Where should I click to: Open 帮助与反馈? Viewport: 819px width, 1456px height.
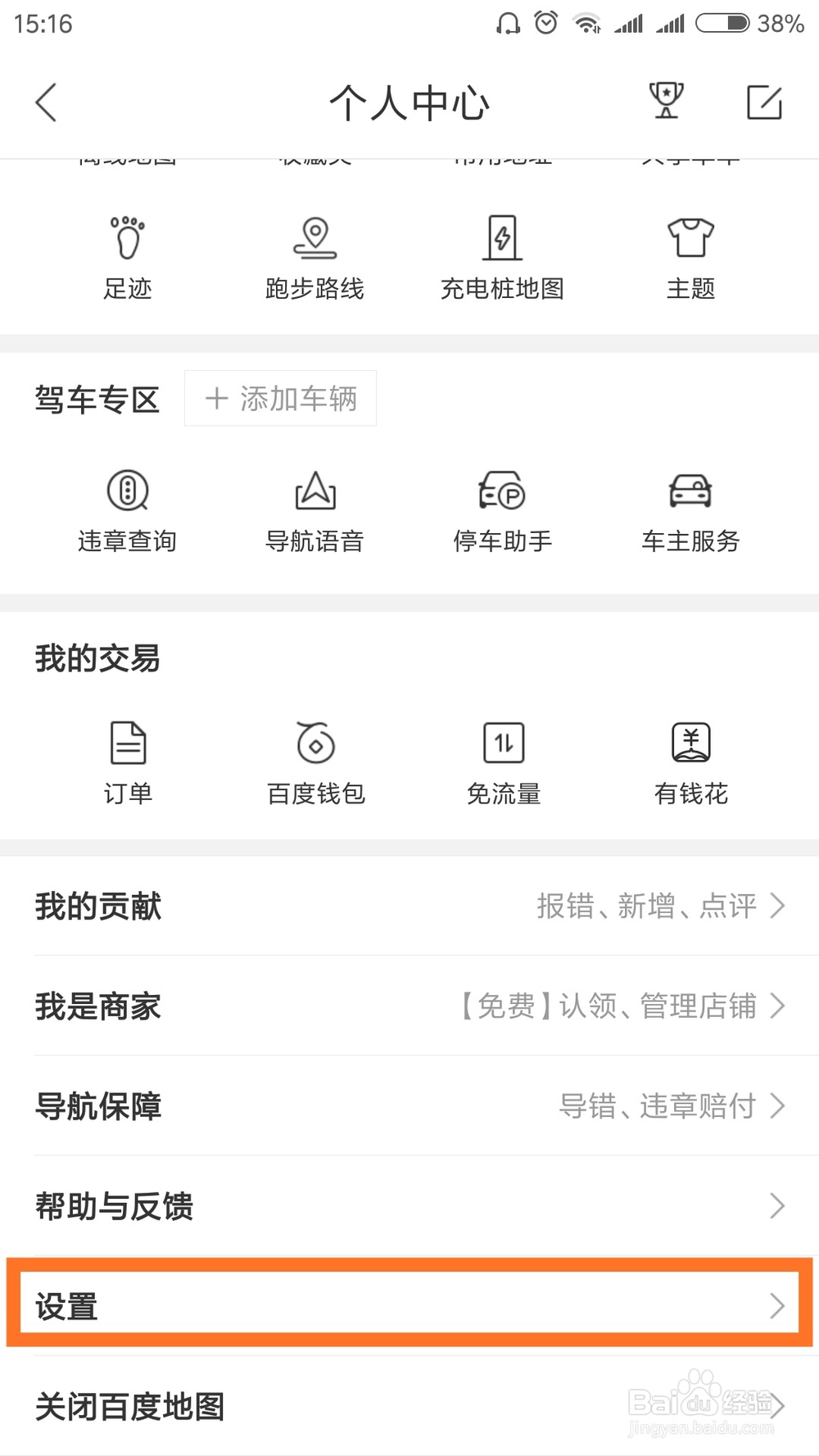point(409,1205)
